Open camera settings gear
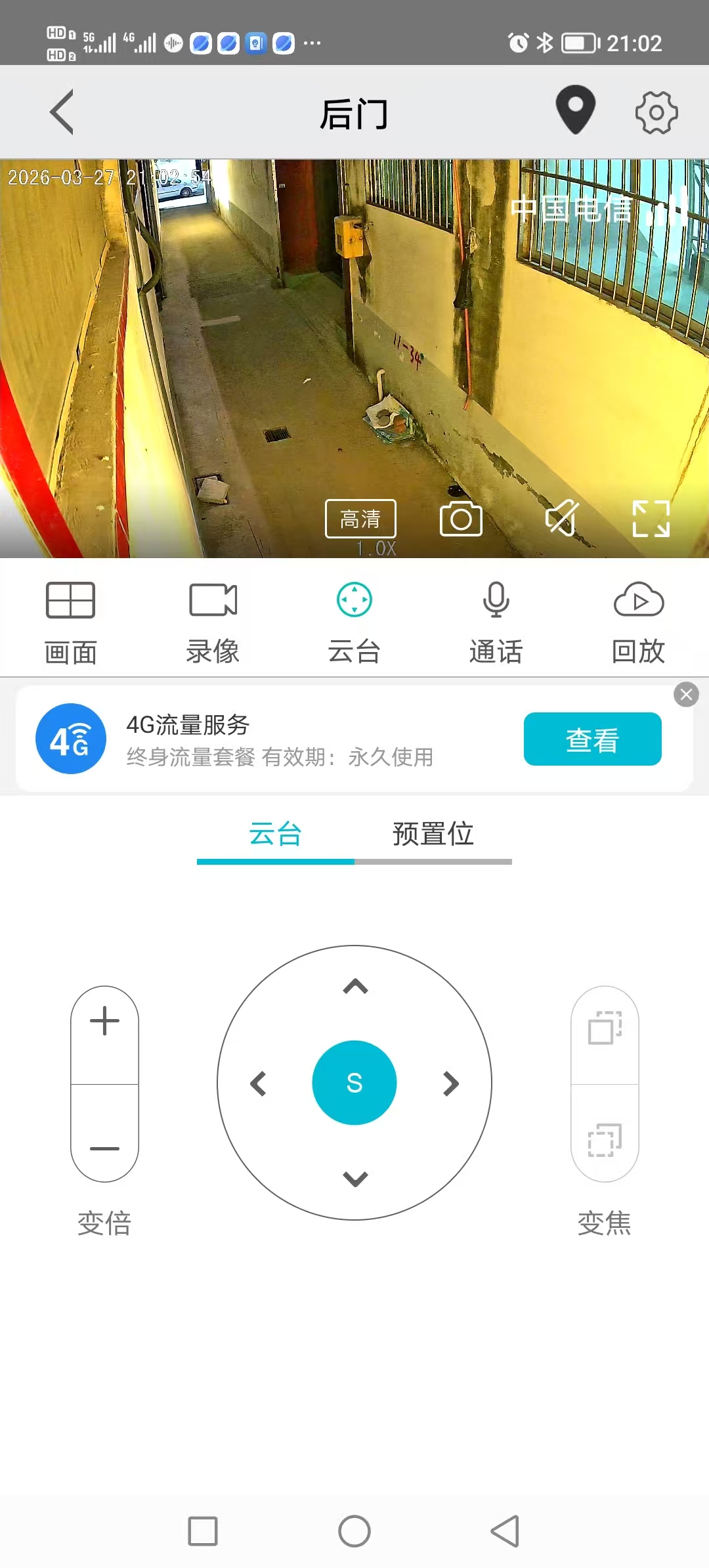709x1568 pixels. 656,112
